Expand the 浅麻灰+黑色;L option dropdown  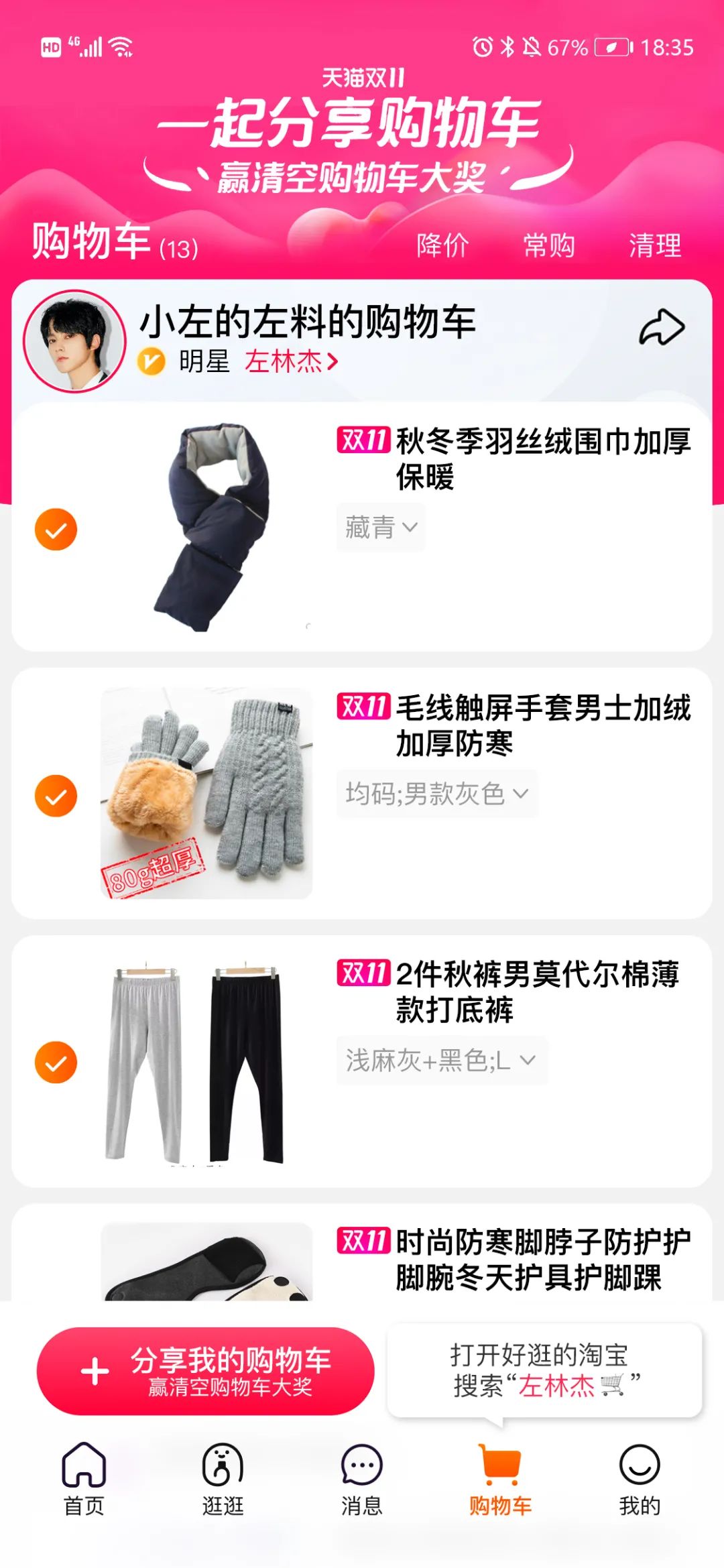(x=442, y=1061)
